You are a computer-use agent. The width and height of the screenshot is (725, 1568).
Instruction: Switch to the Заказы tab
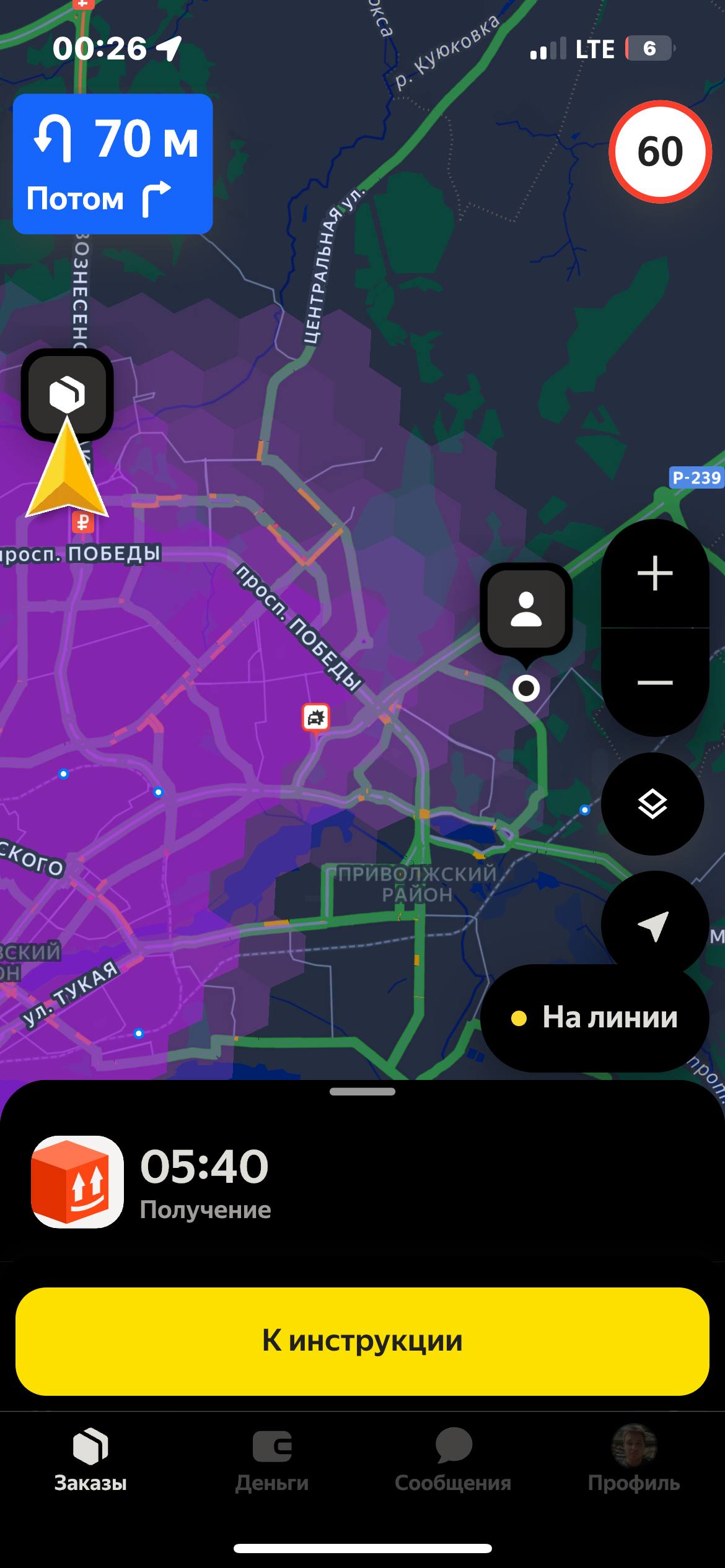click(x=90, y=1460)
